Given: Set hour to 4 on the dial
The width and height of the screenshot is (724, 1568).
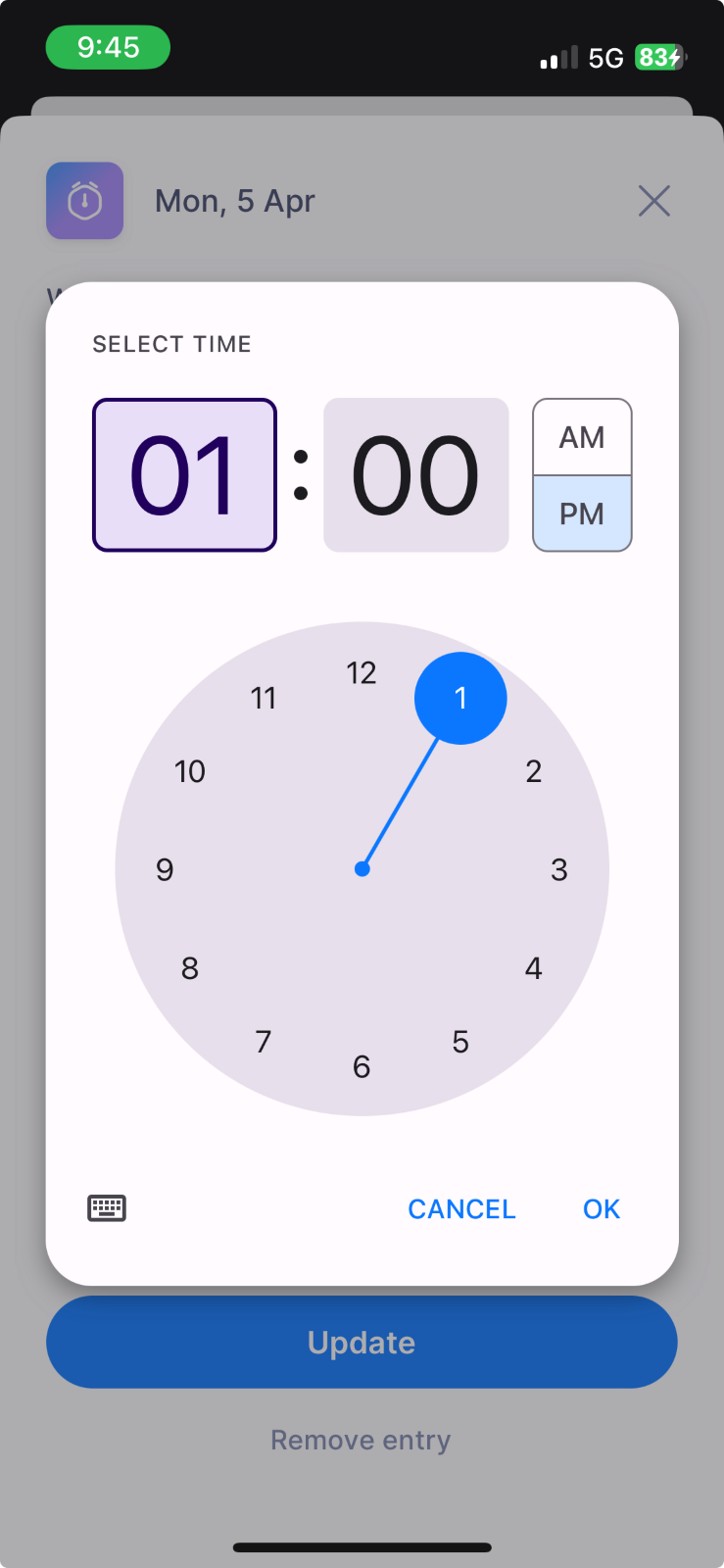Looking at the screenshot, I should [x=534, y=968].
